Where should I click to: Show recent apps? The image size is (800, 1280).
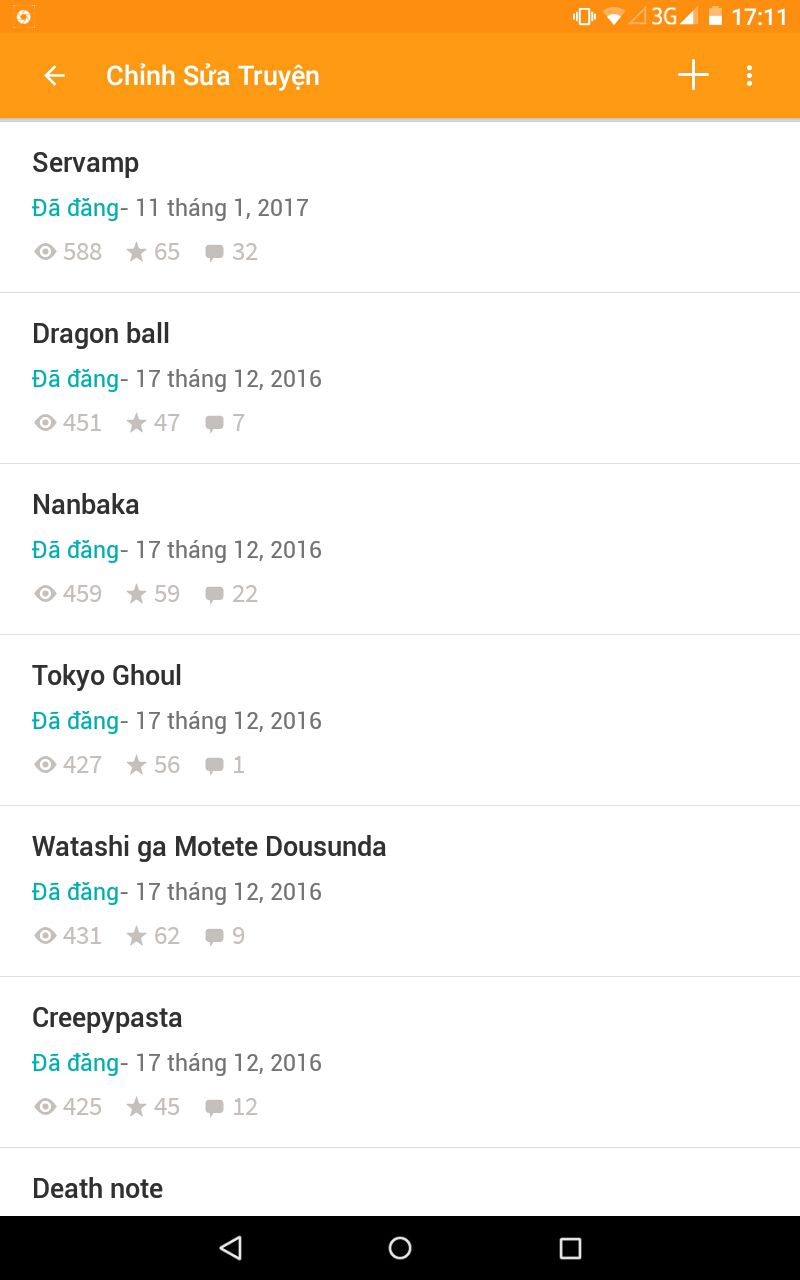570,1248
